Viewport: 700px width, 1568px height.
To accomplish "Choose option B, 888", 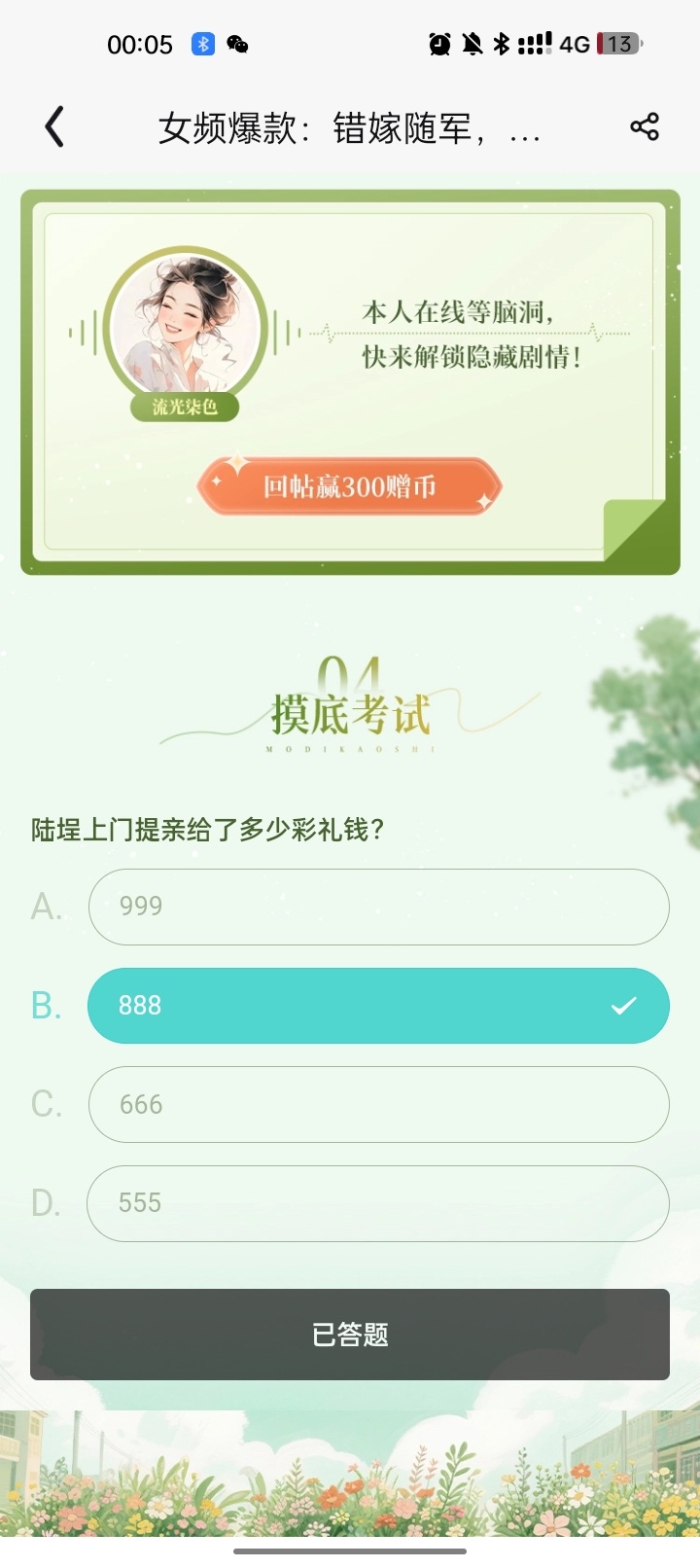I will pyautogui.click(x=378, y=1006).
